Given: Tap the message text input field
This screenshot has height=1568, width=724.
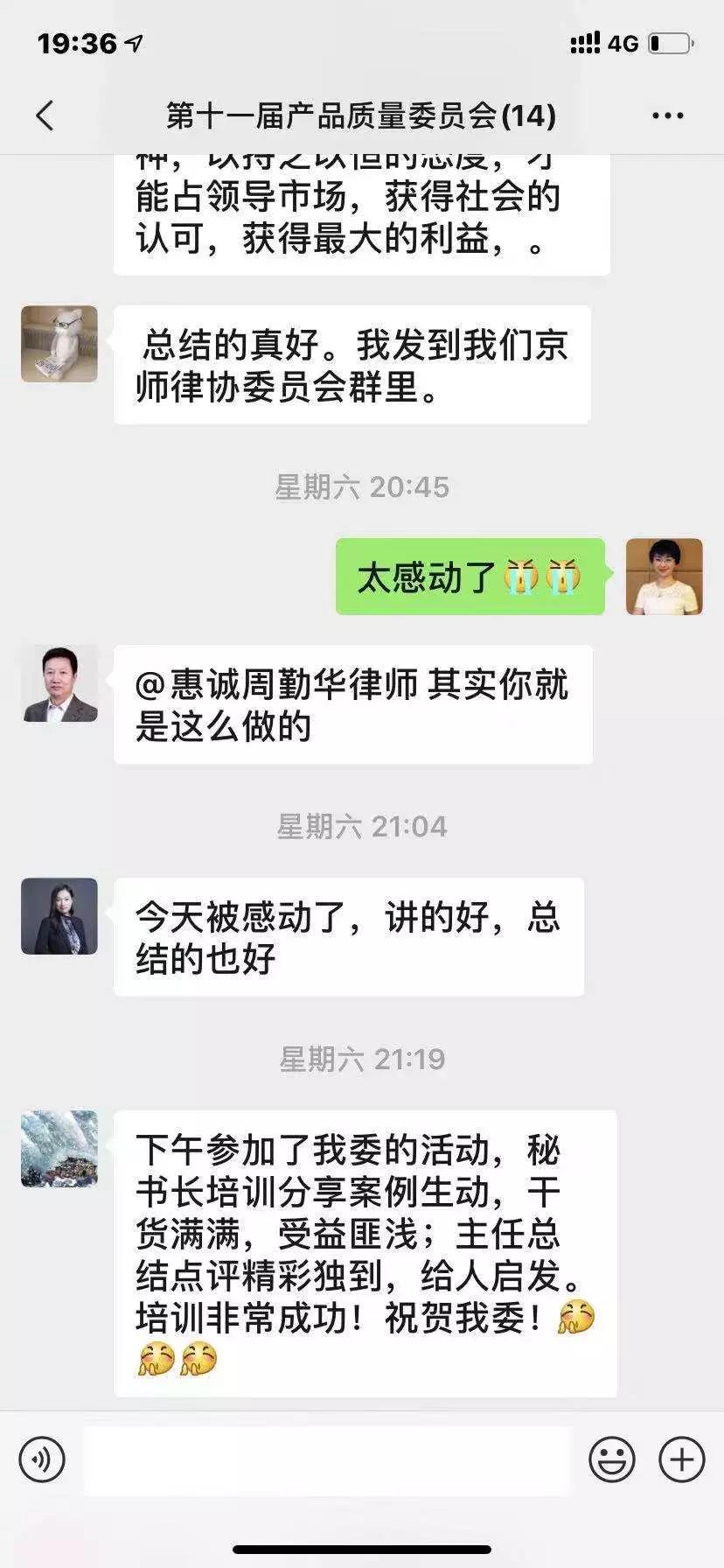Looking at the screenshot, I should (x=327, y=1459).
